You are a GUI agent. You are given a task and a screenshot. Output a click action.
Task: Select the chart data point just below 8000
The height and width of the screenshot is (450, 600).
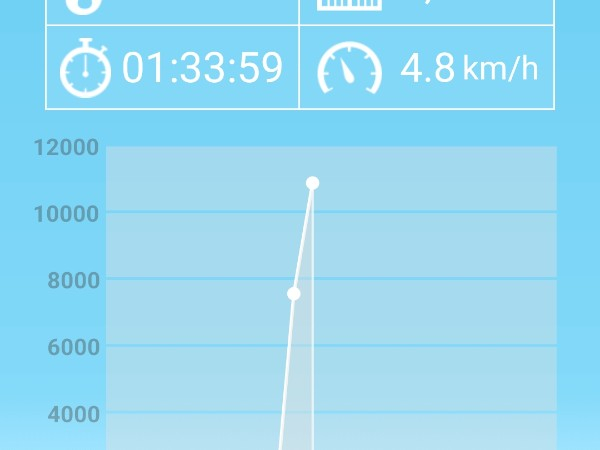point(293,294)
